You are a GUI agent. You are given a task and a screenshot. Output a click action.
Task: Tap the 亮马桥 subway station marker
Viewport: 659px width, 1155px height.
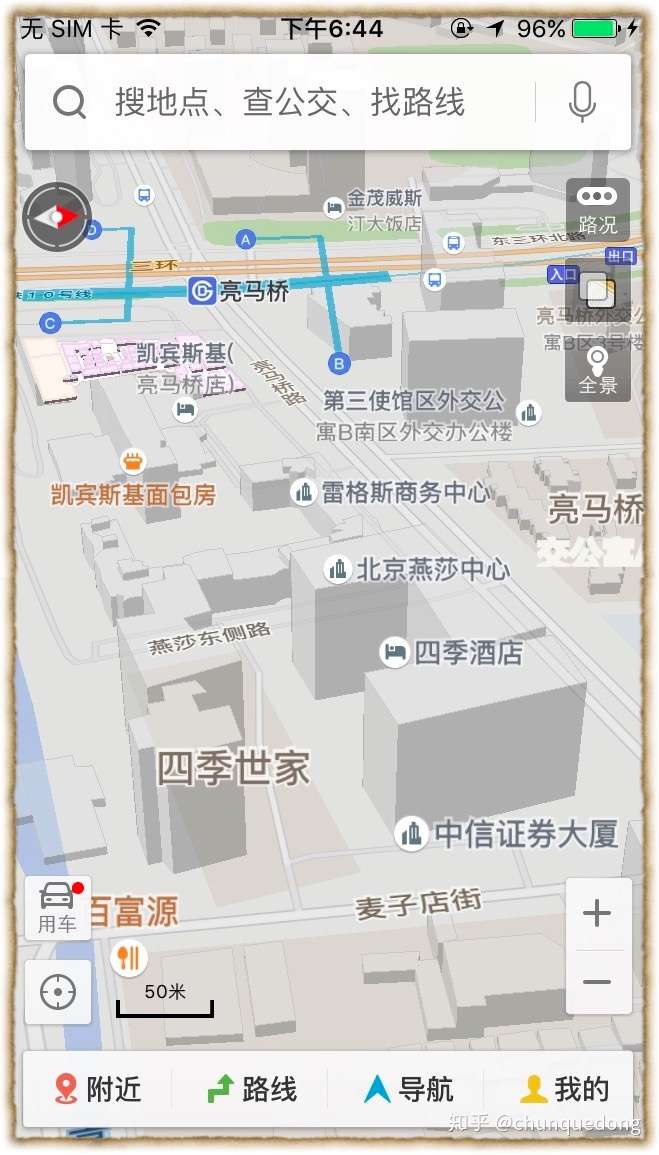201,291
